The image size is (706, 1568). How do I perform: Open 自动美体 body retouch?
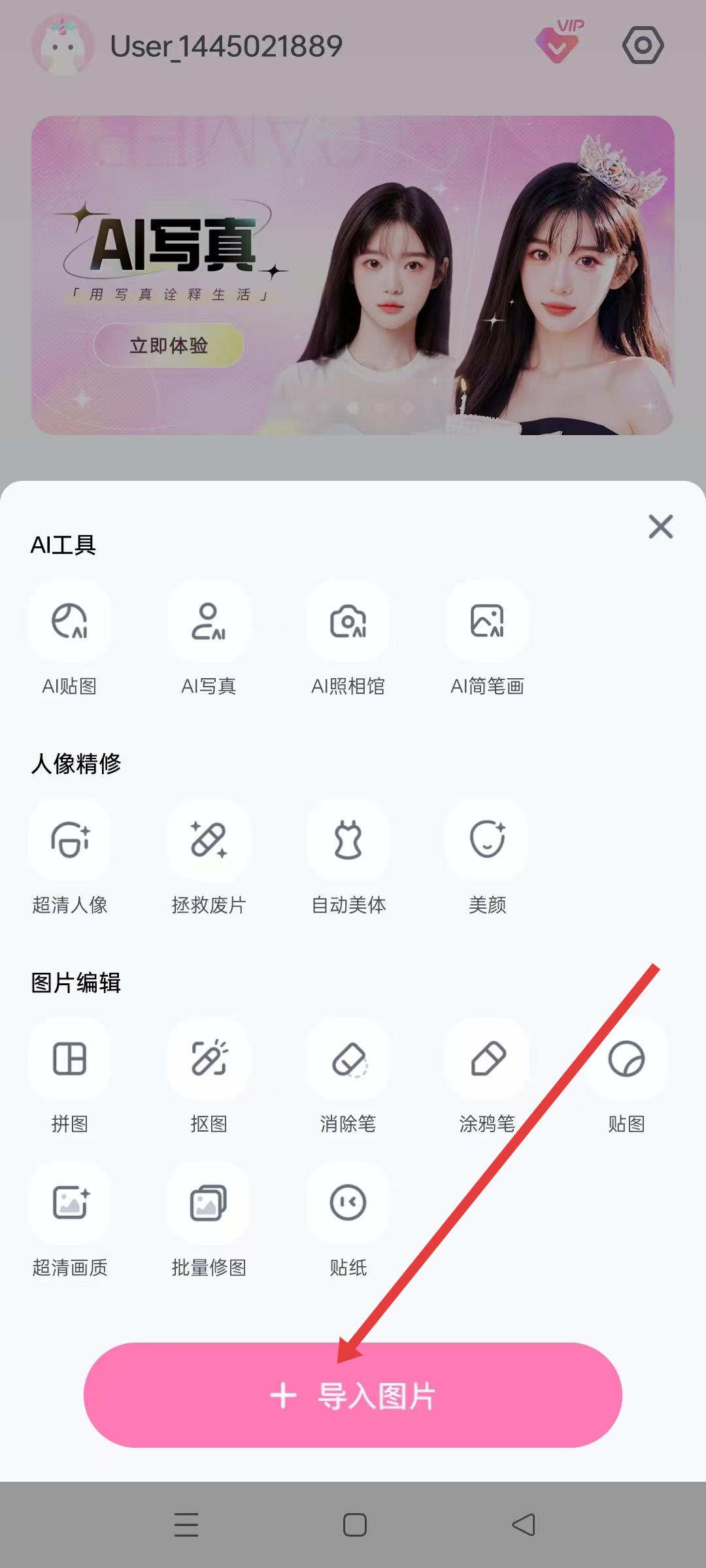coord(348,840)
